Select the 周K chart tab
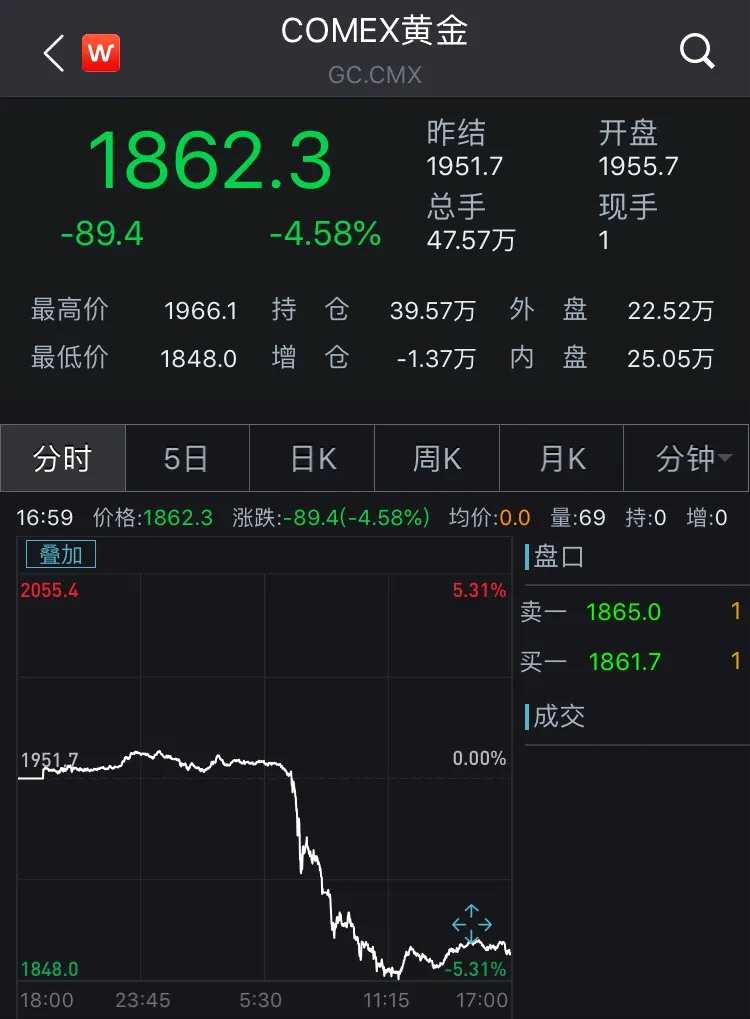 (x=437, y=459)
